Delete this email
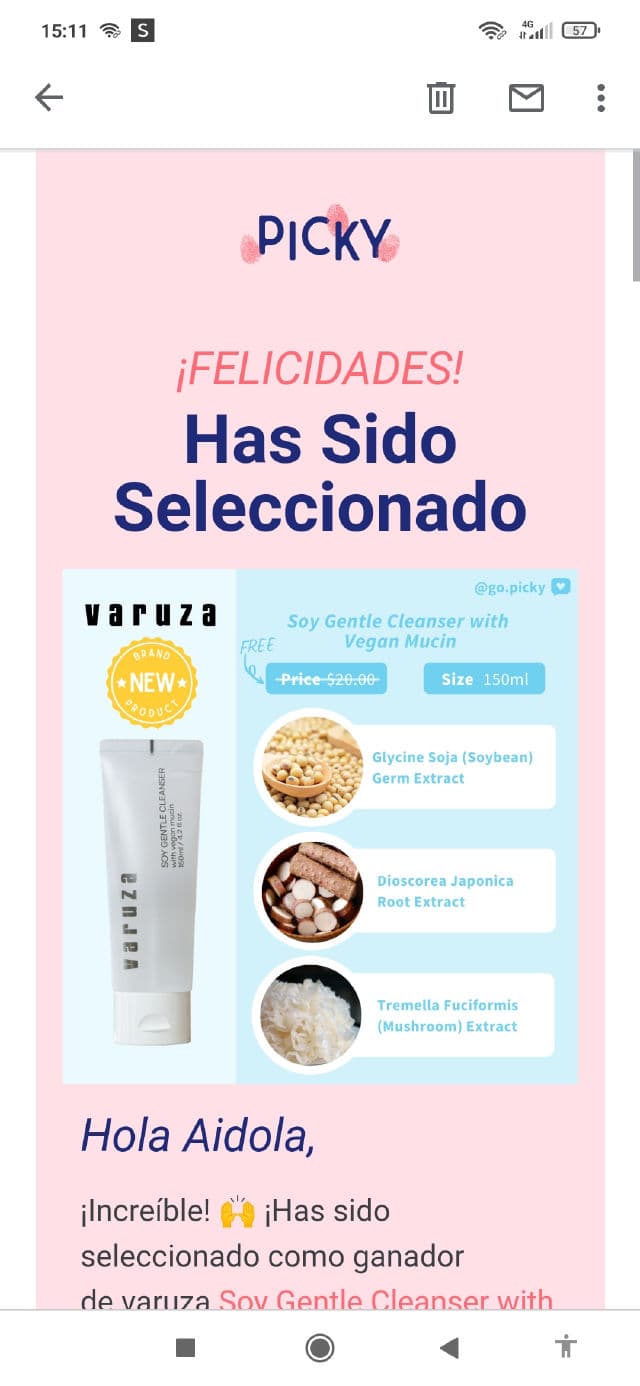This screenshot has height=1386, width=640. coord(441,97)
